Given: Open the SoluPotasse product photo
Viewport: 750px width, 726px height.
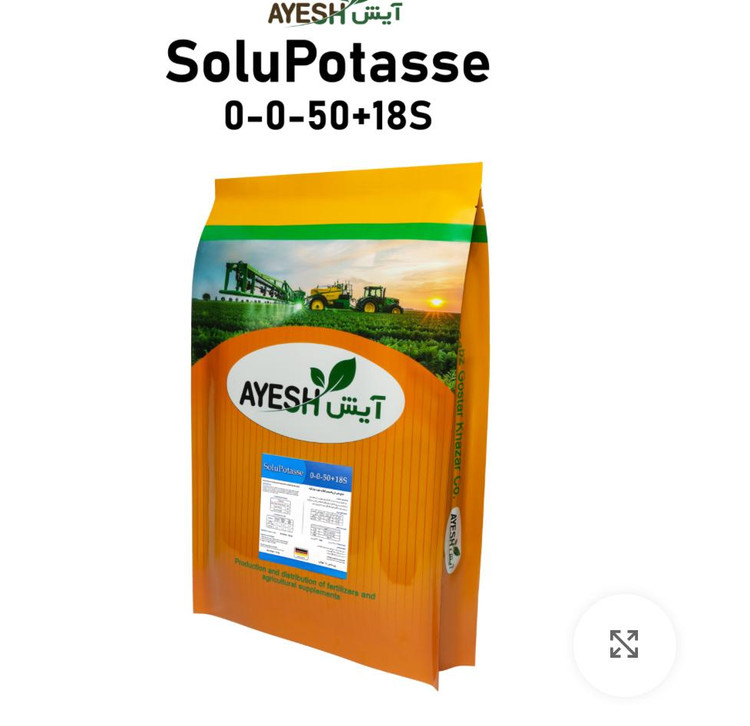Looking at the screenshot, I should tap(338, 420).
